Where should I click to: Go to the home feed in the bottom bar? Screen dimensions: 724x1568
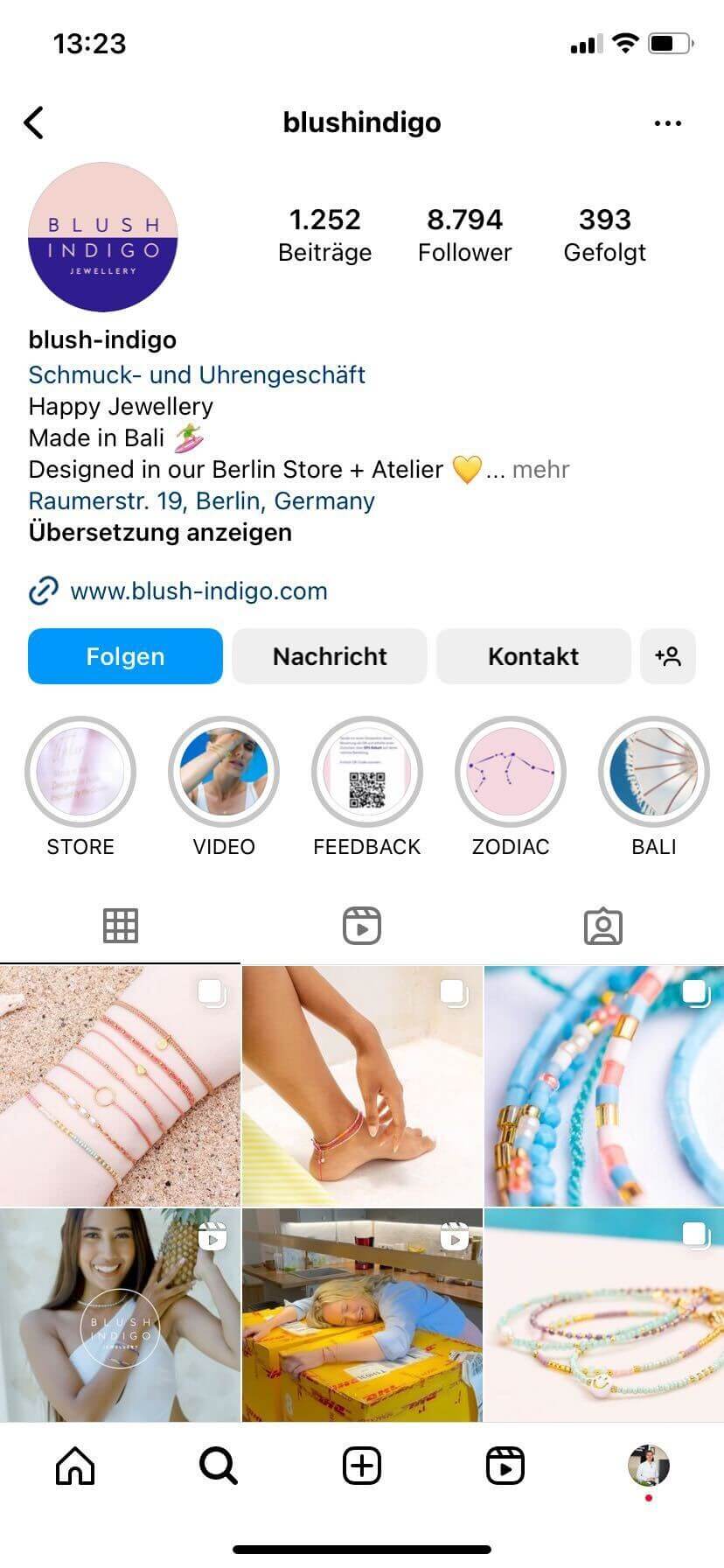tap(75, 1466)
